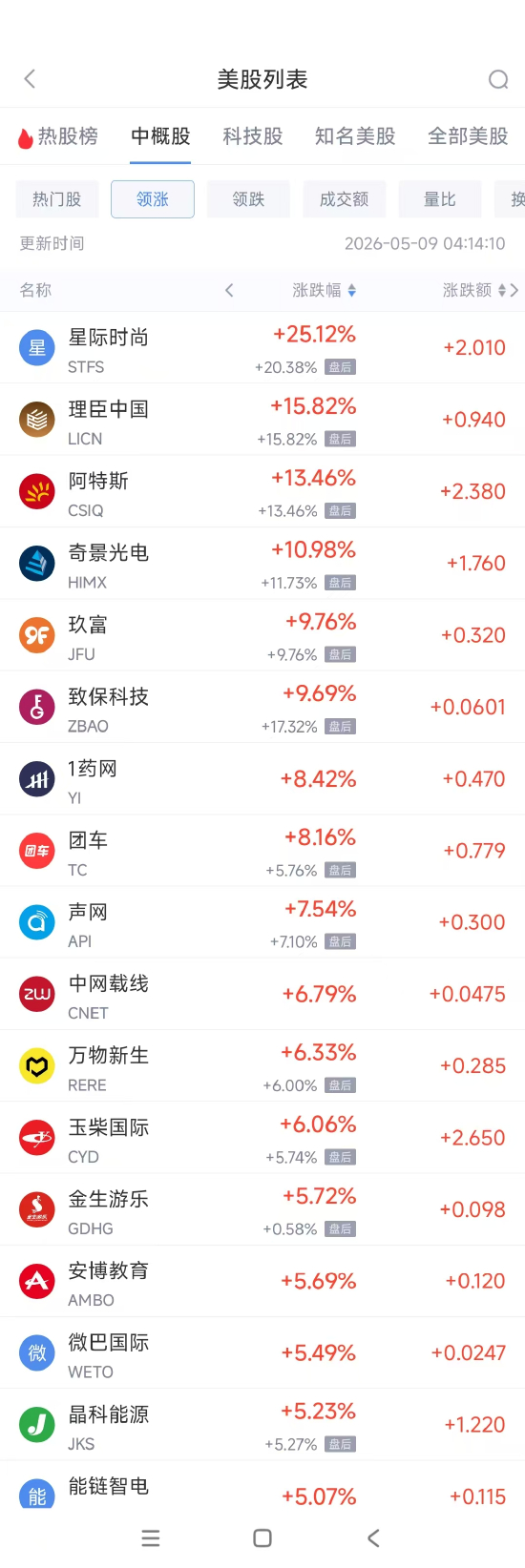This screenshot has height=1568, width=525.
Task: Open the search icon in the header
Action: (497, 79)
